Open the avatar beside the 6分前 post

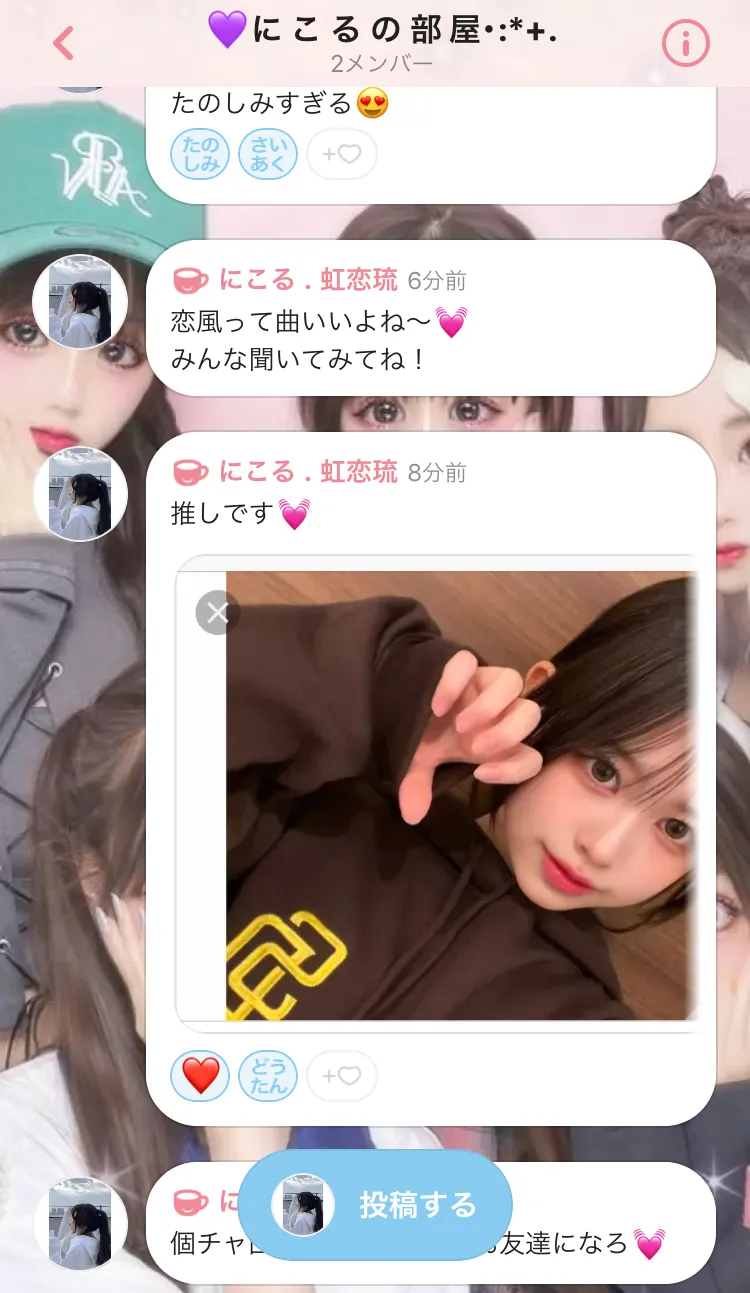coord(80,301)
